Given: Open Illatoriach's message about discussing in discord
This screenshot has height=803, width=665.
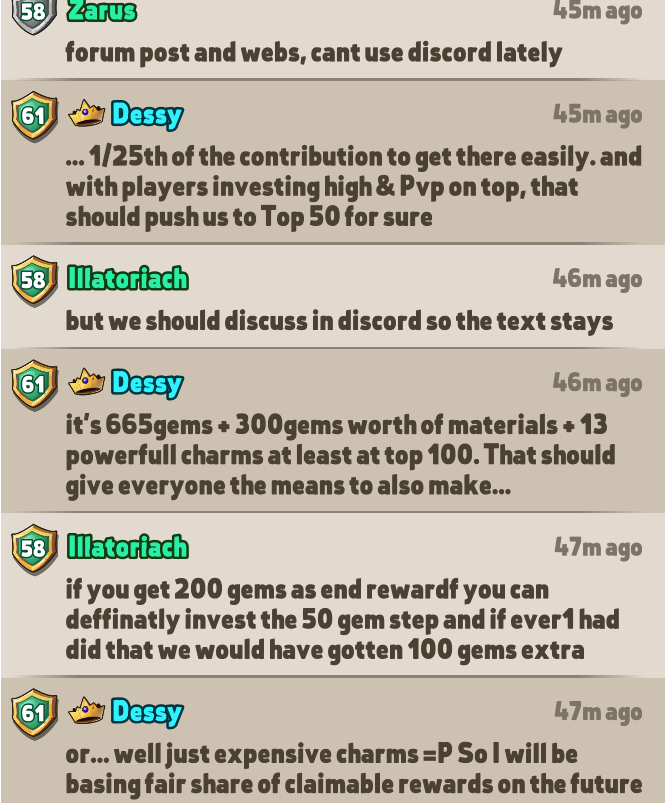Looking at the screenshot, I should pos(338,321).
